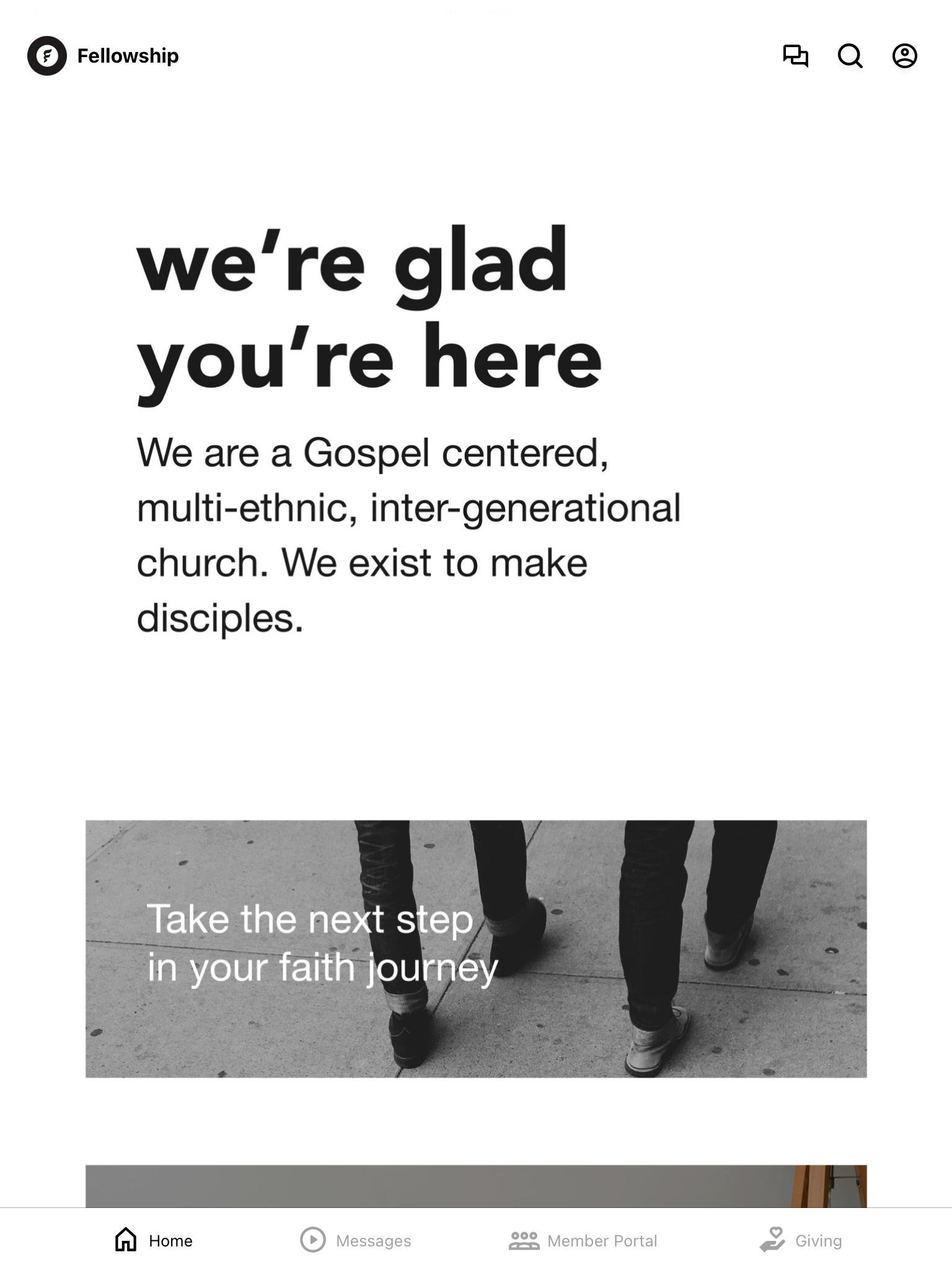Open the search icon
952x1270 pixels.
[x=850, y=56]
